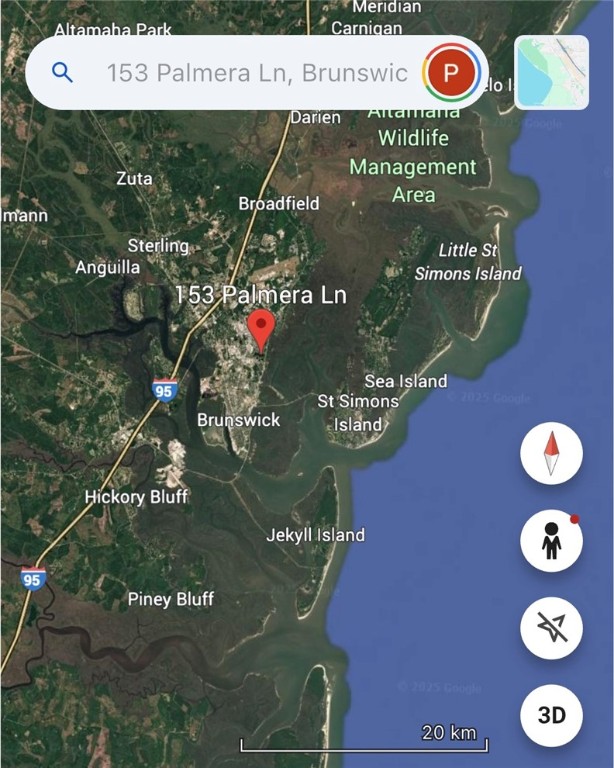Tap the search field showing 153 Palmera Ln
The image size is (614, 768).
point(256,73)
